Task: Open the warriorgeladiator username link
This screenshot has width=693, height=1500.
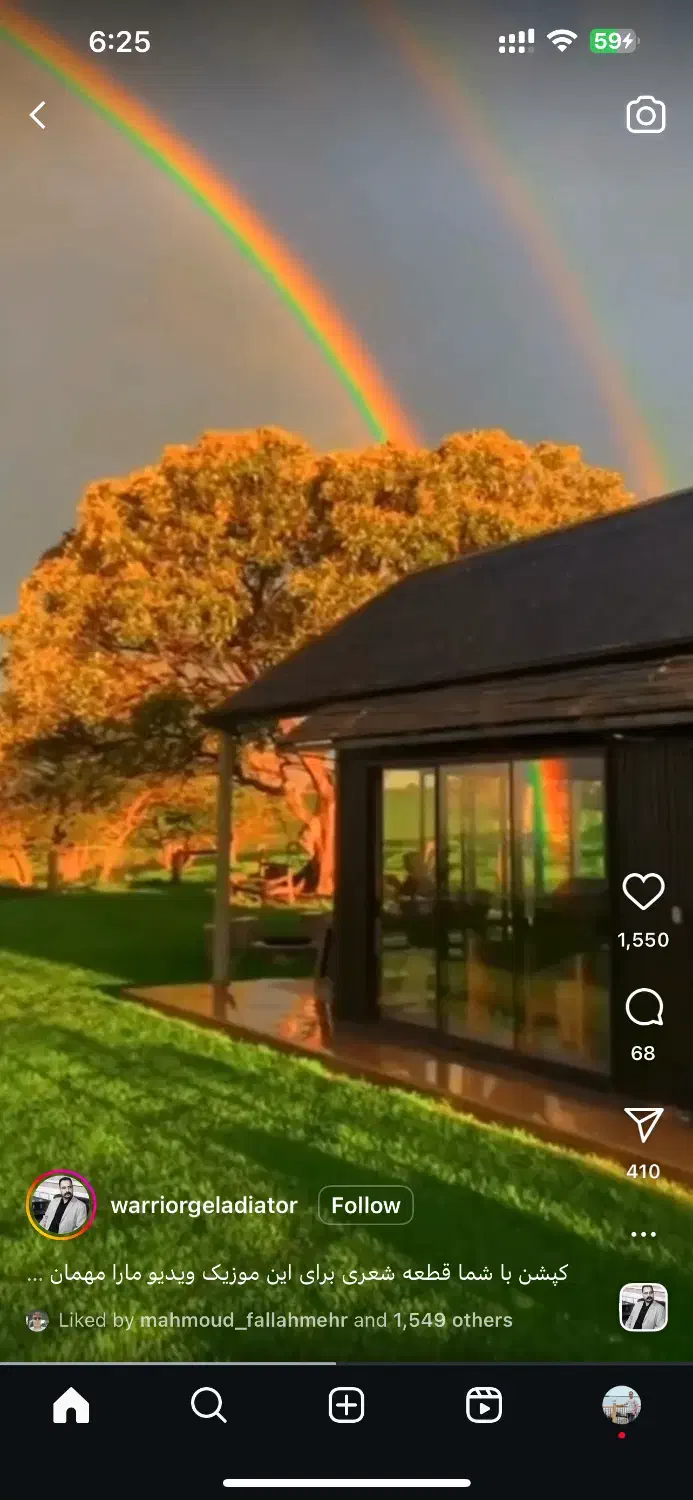Action: pyautogui.click(x=204, y=1205)
